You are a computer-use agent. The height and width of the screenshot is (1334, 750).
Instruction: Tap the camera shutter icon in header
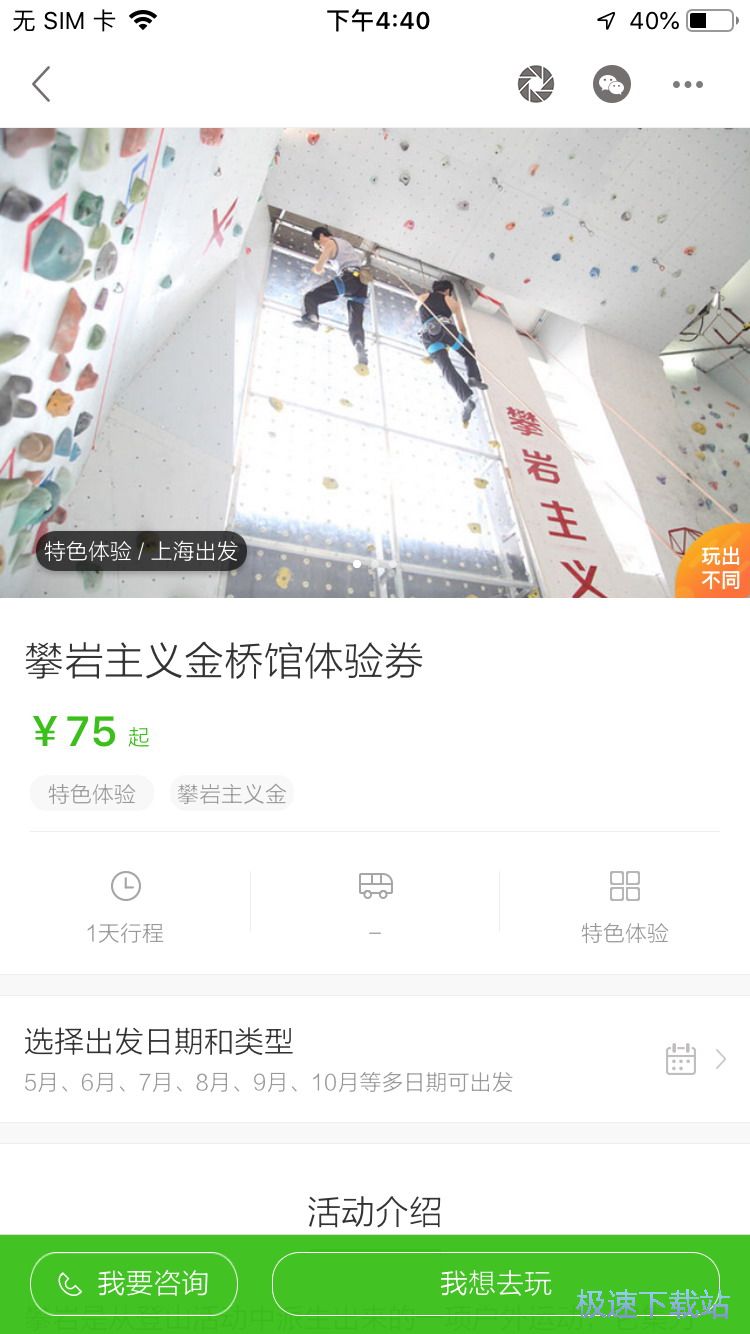click(x=536, y=85)
